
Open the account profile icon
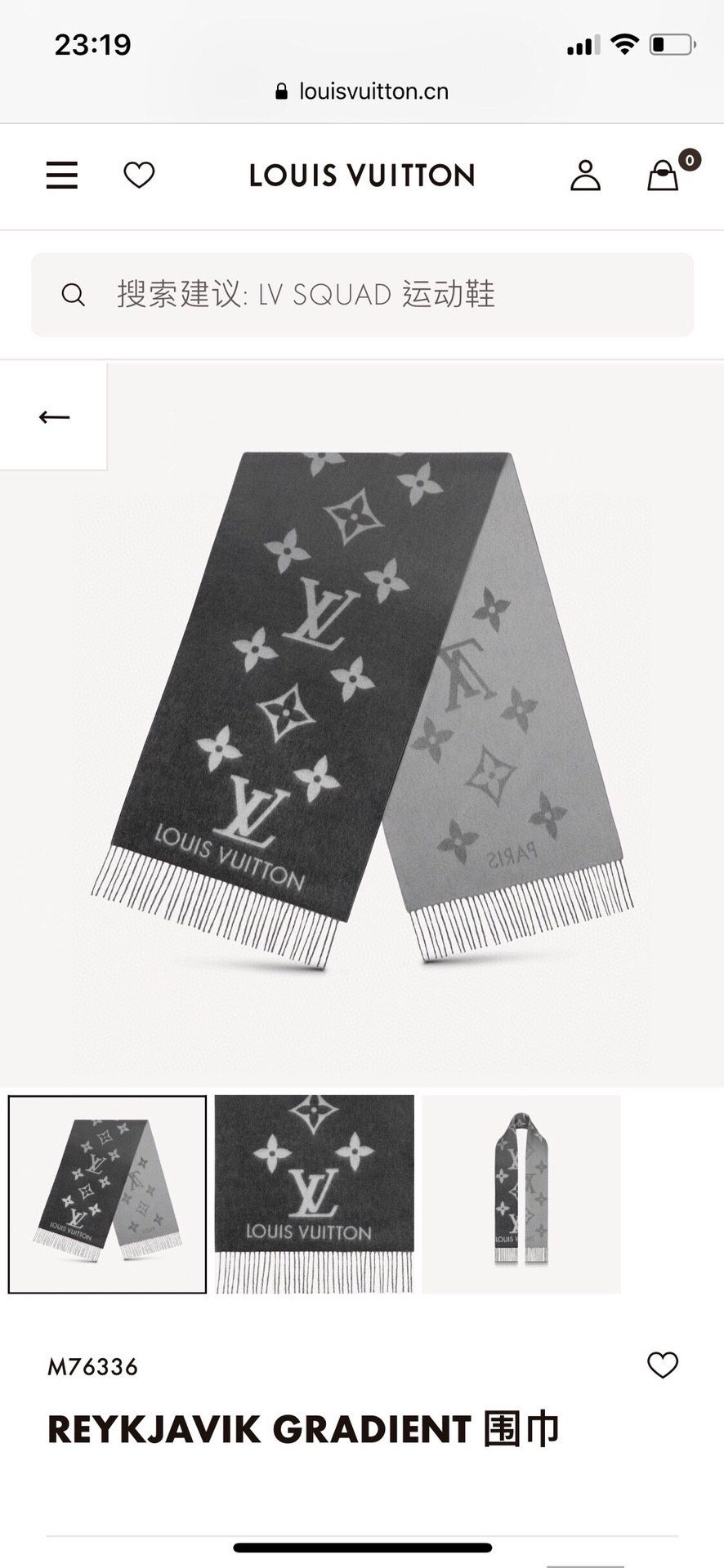585,176
